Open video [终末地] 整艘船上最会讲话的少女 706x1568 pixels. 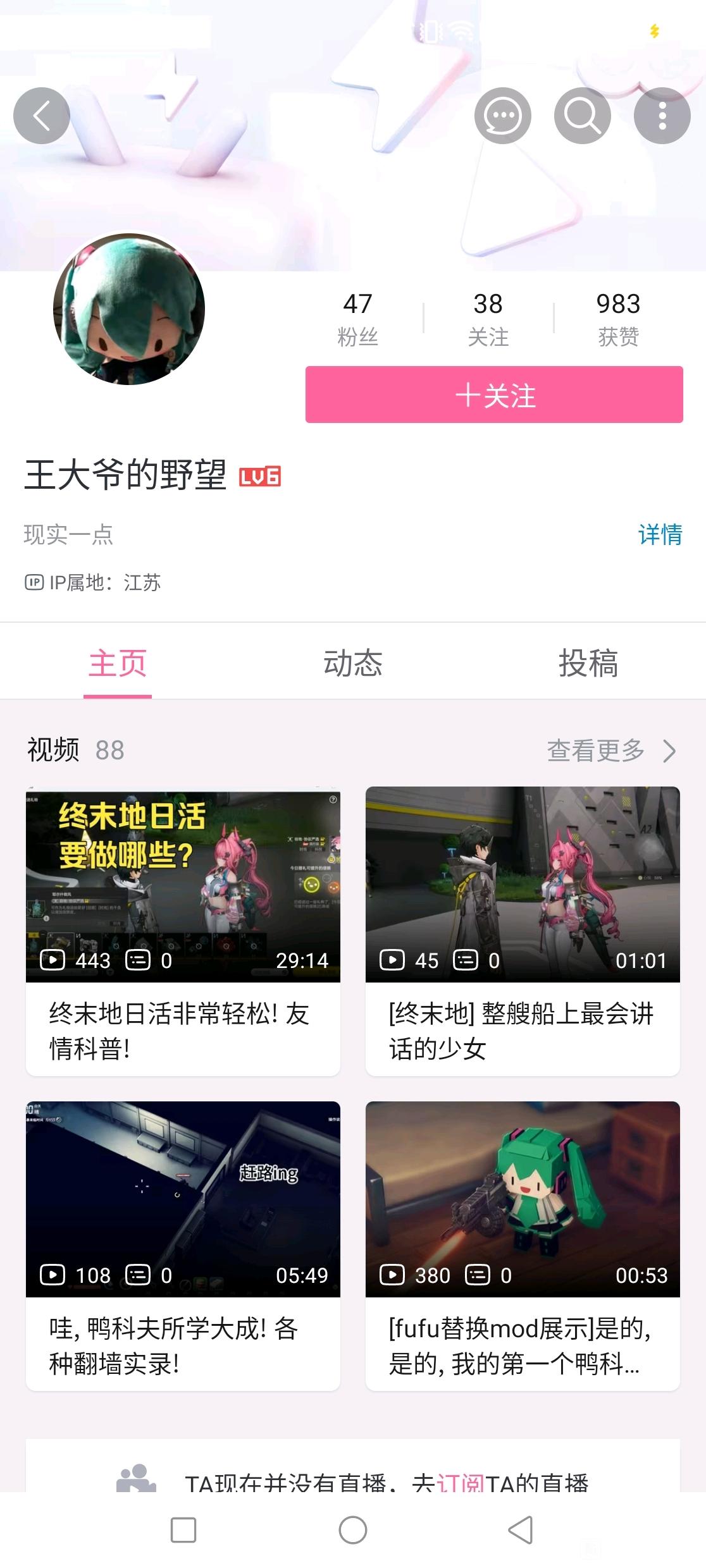pos(523,931)
